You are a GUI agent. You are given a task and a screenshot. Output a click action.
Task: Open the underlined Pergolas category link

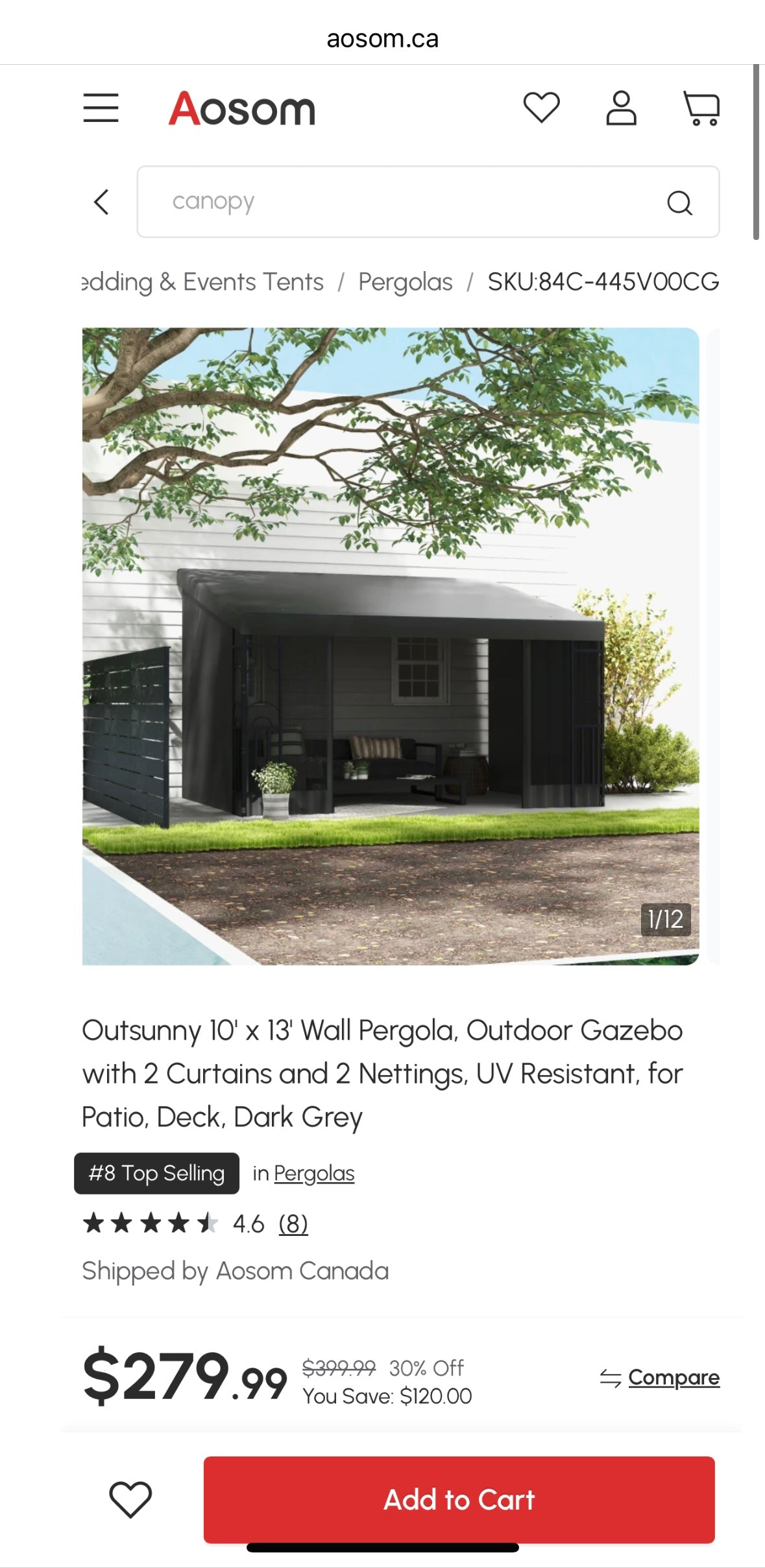coord(314,1173)
